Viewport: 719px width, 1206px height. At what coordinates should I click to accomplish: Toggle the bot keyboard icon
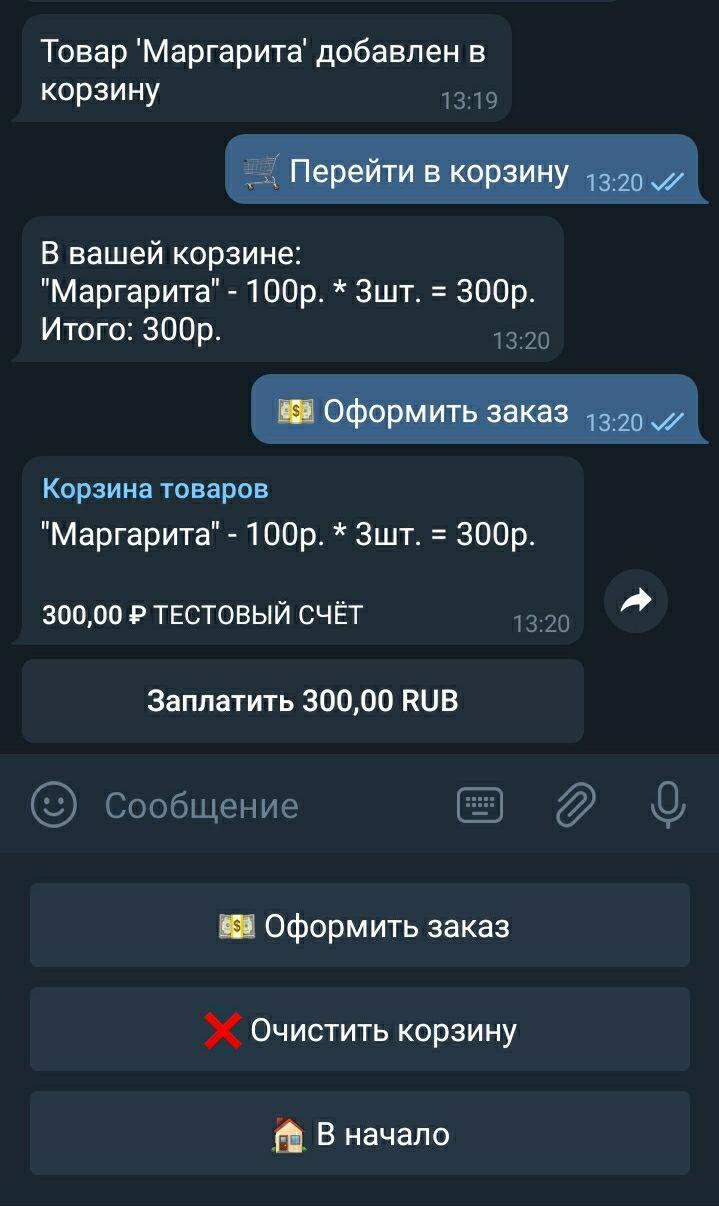pos(480,805)
